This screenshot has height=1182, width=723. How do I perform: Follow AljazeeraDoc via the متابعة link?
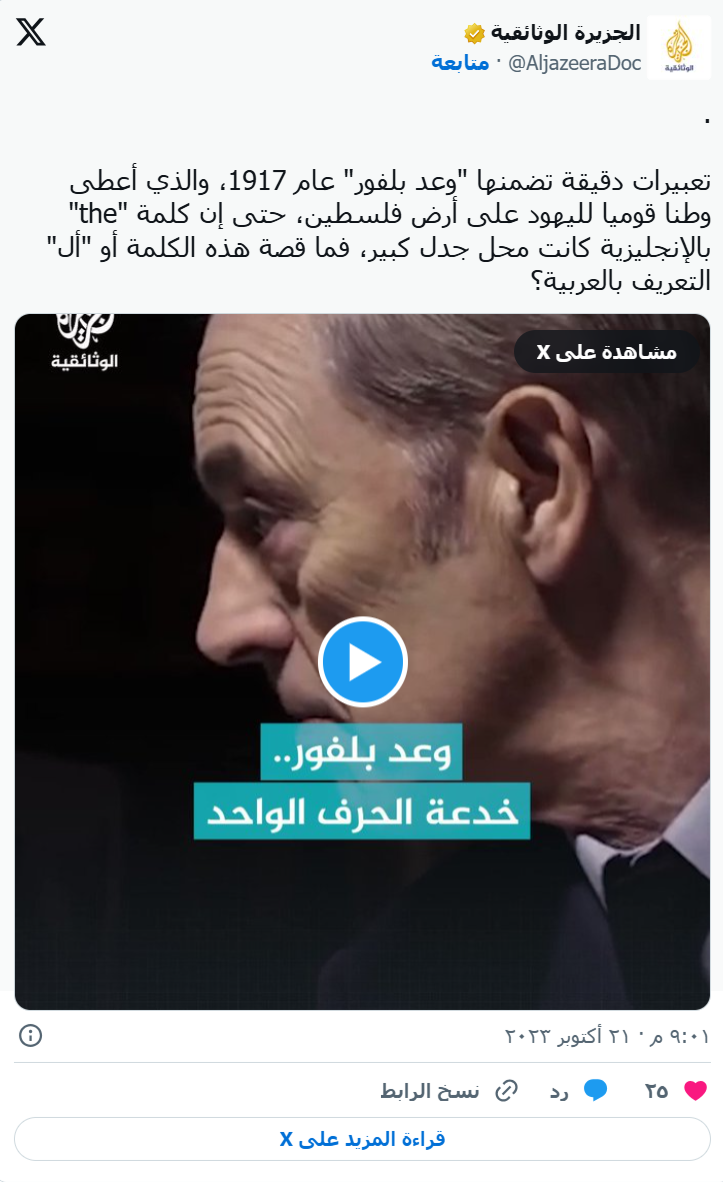coord(460,62)
